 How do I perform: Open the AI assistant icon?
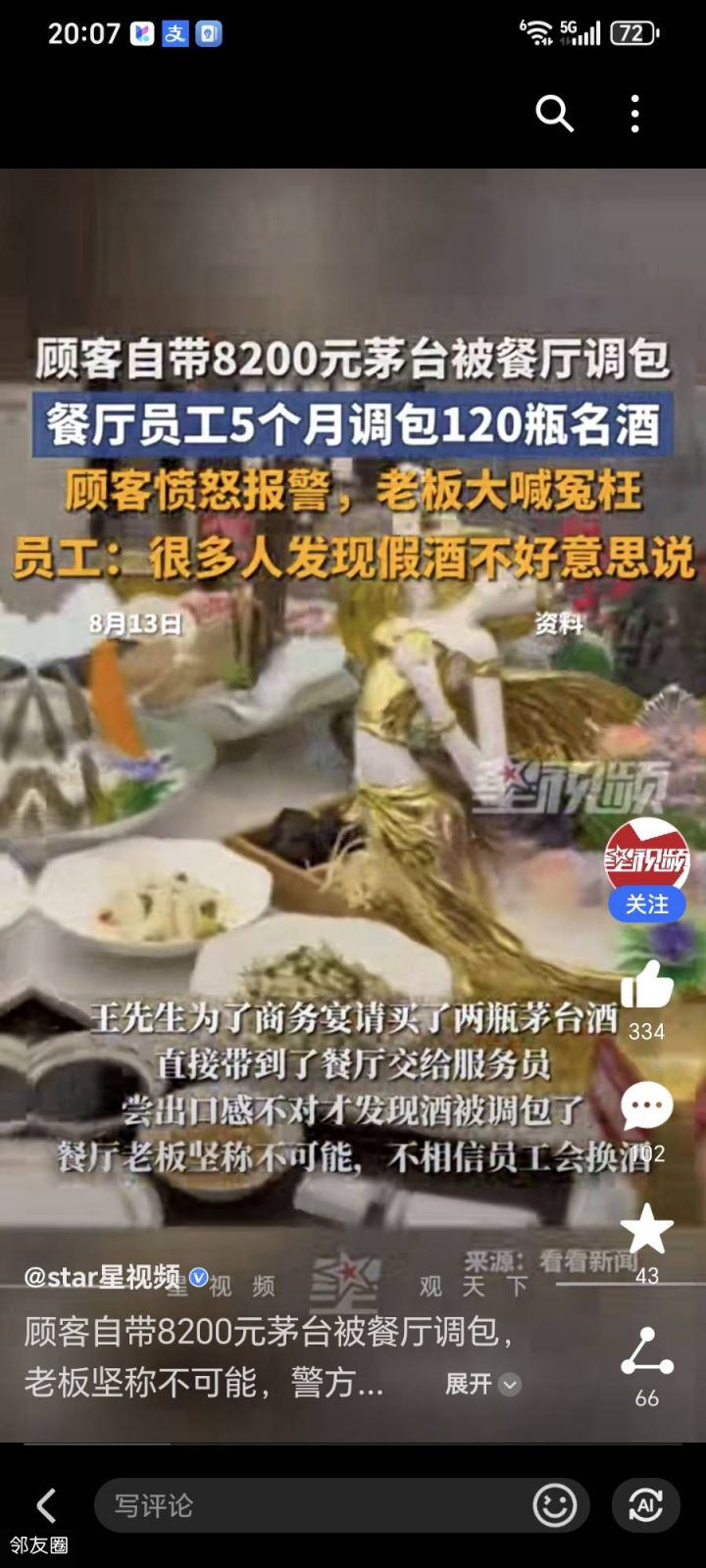tap(645, 1505)
